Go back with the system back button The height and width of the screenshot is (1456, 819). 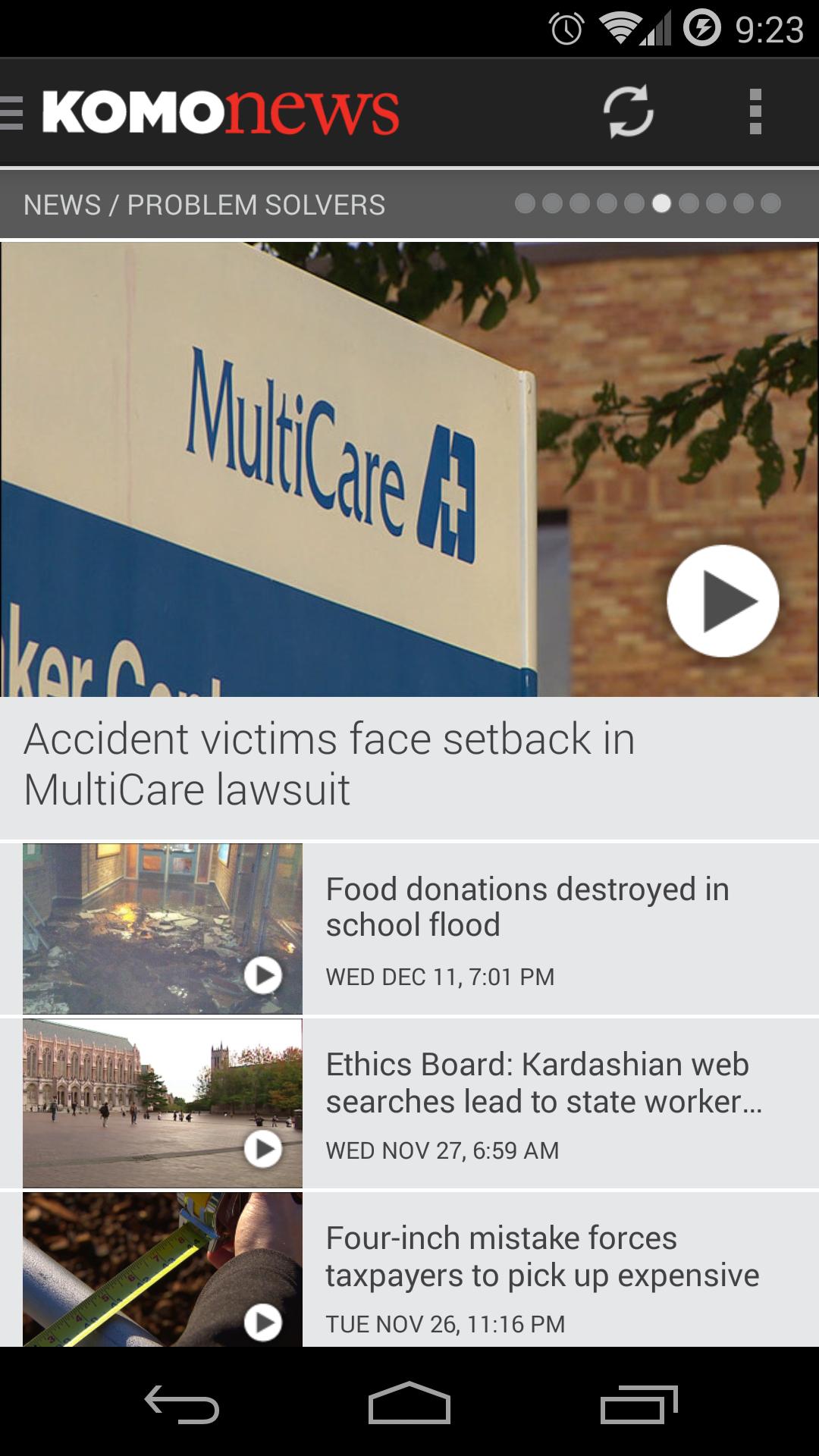coord(182,1404)
